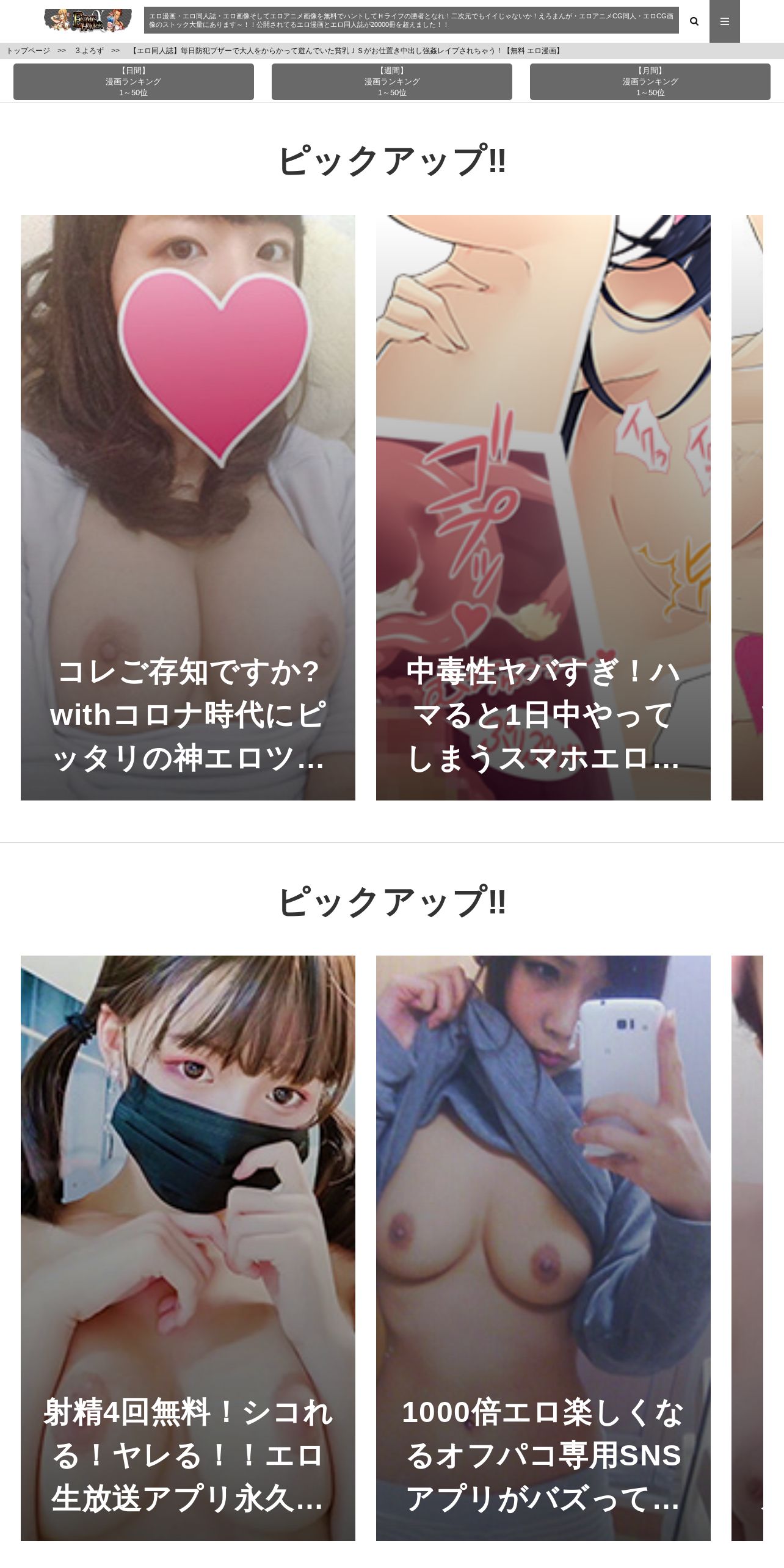
Task: Open the 週間 漫画ランキング button
Action: tap(392, 82)
